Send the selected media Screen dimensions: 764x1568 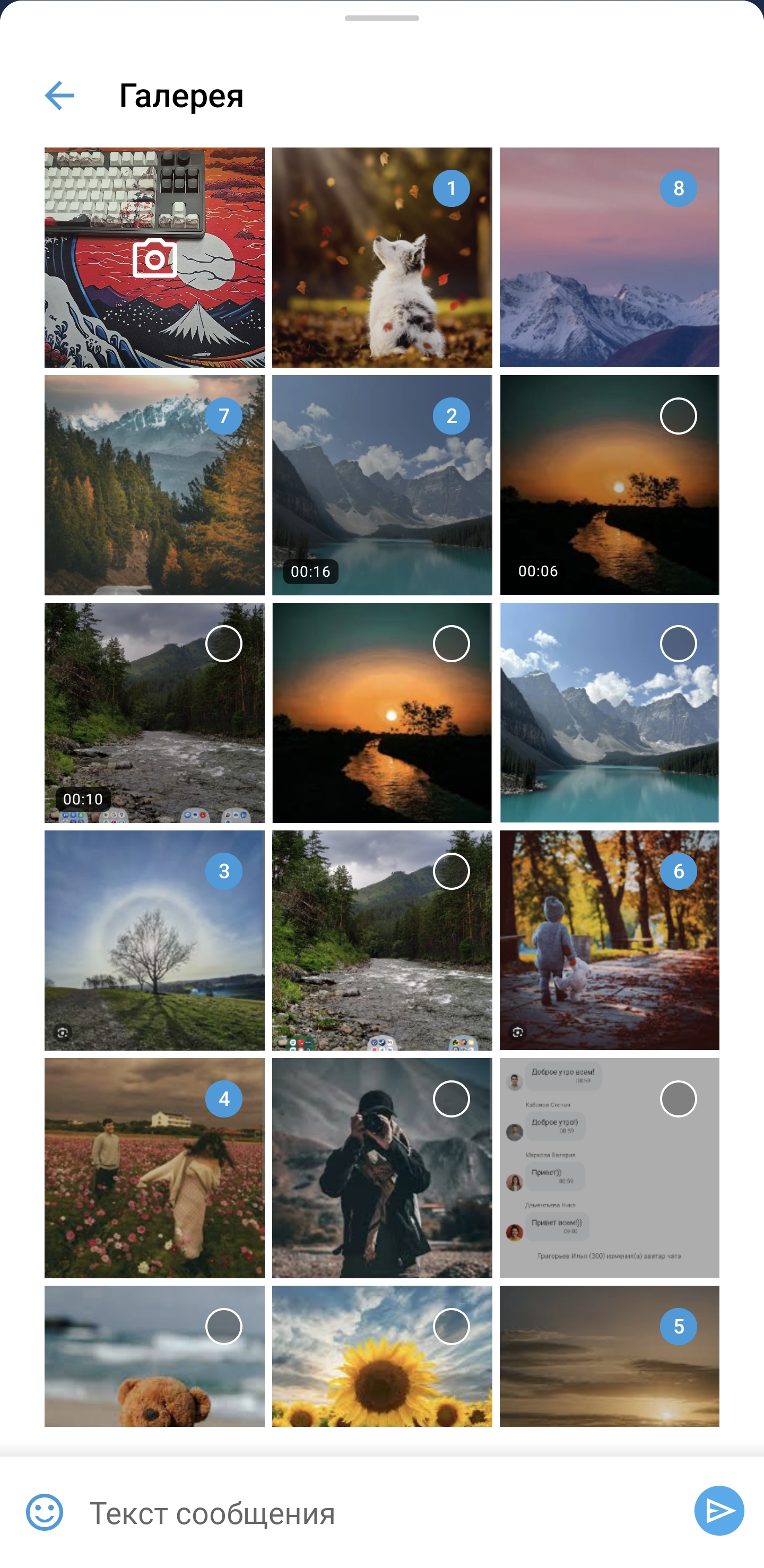pos(719,1510)
